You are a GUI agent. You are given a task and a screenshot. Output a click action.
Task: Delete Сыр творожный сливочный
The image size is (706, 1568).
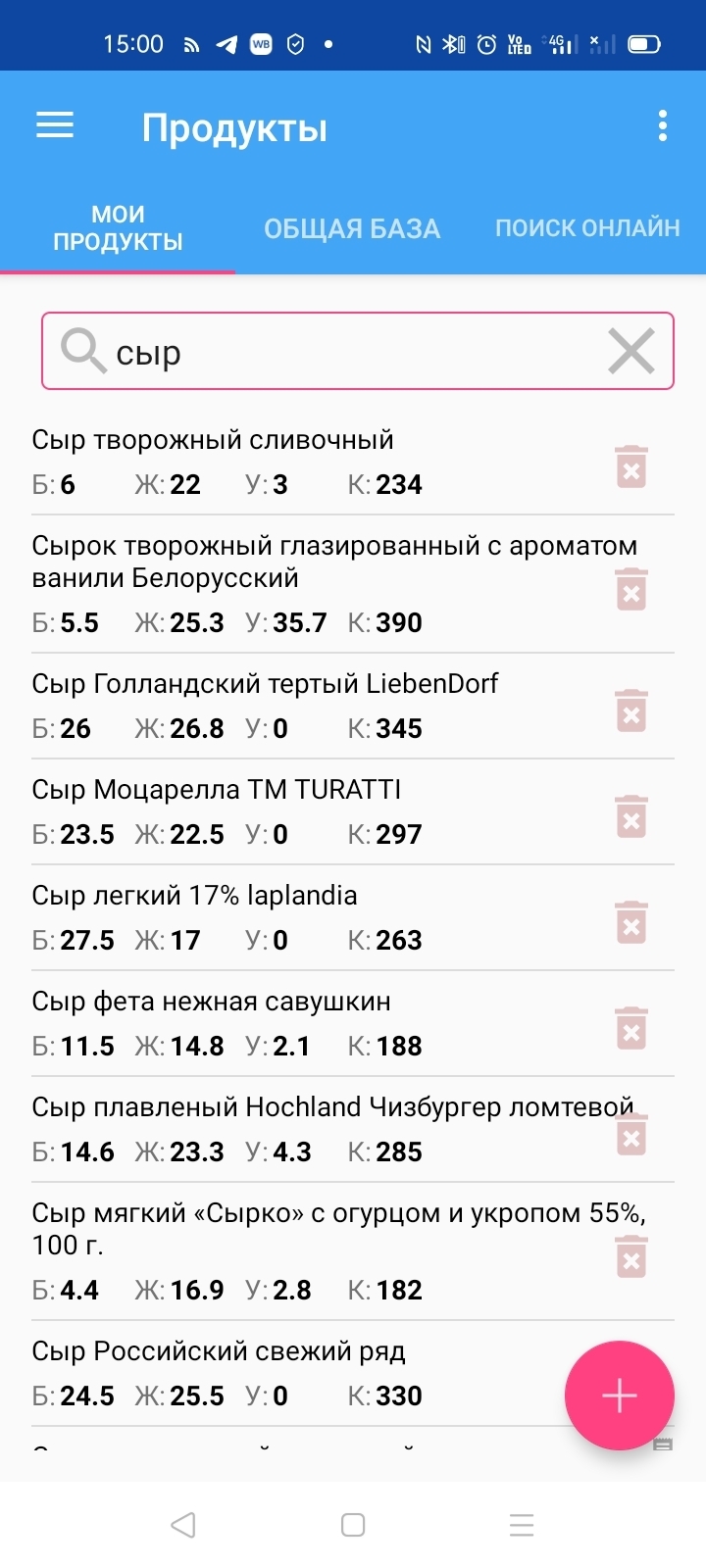631,466
